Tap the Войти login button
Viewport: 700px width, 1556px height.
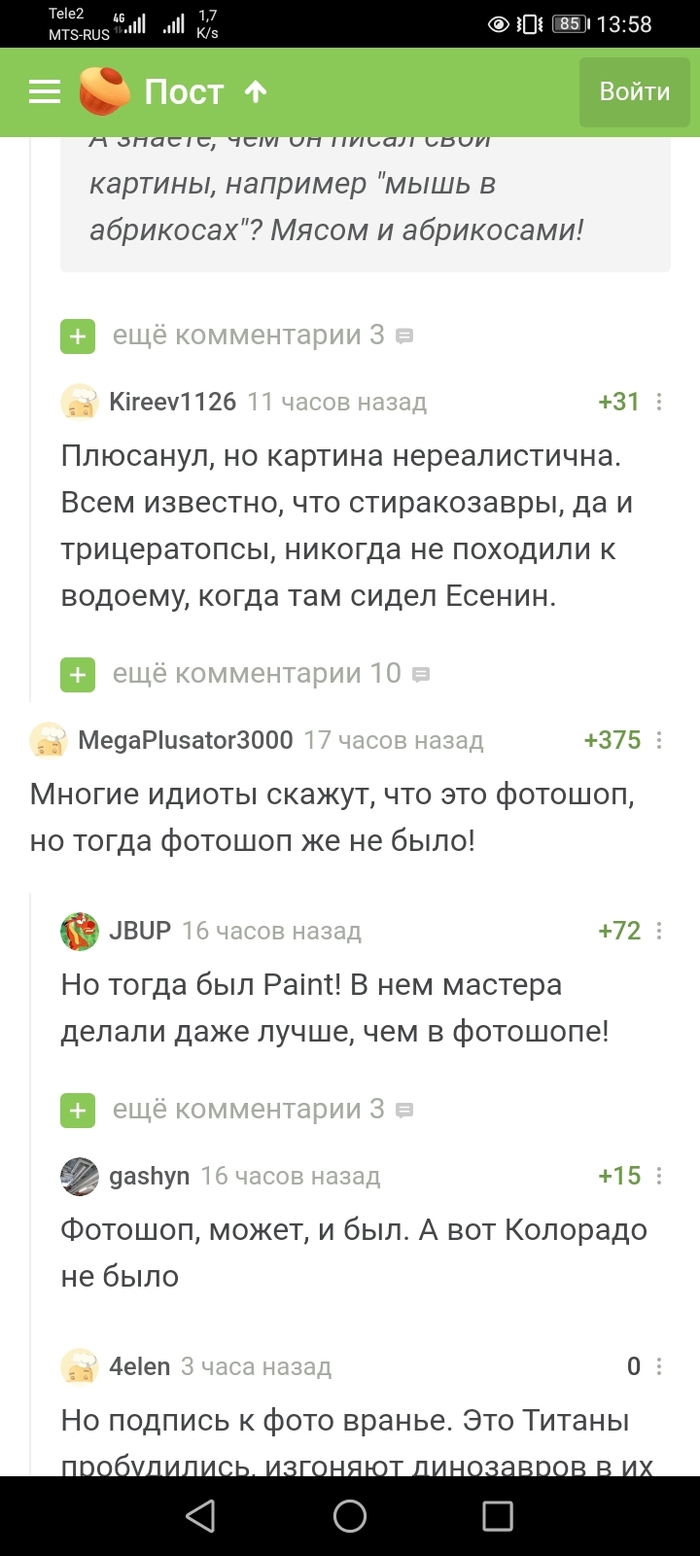(634, 92)
